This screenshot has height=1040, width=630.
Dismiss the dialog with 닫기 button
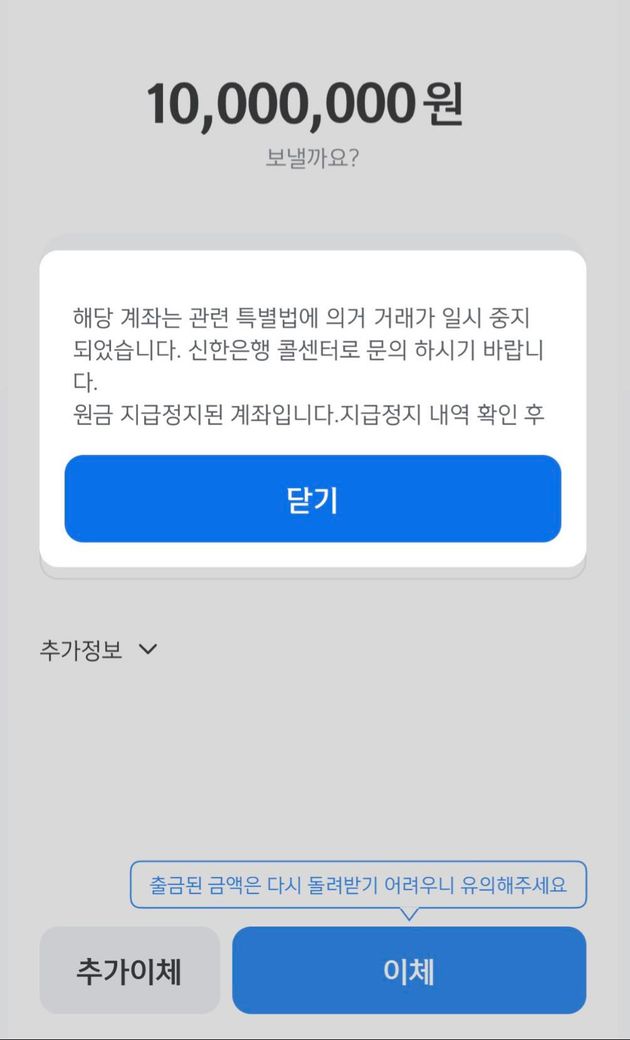click(312, 499)
